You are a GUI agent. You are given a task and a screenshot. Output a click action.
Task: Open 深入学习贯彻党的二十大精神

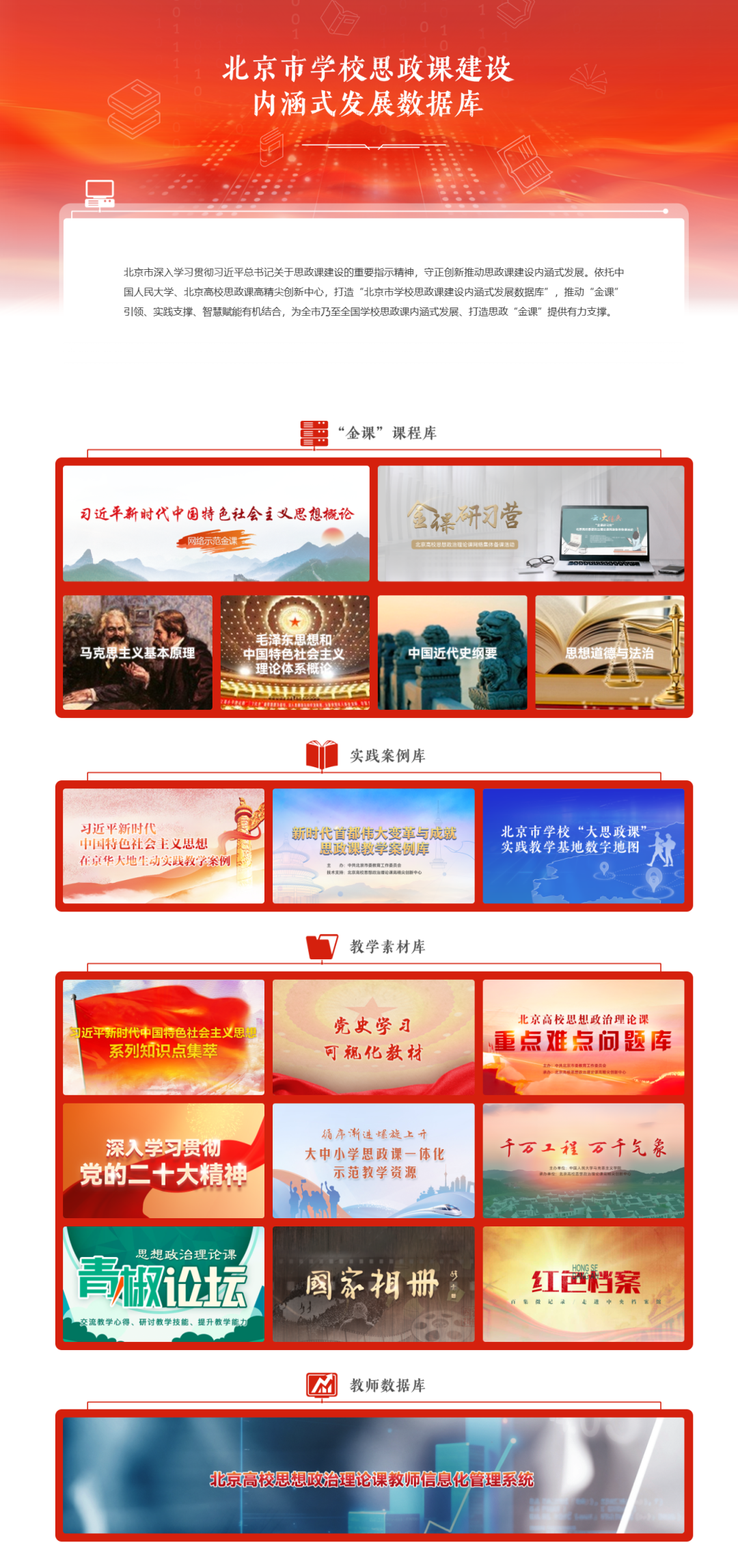click(163, 1161)
